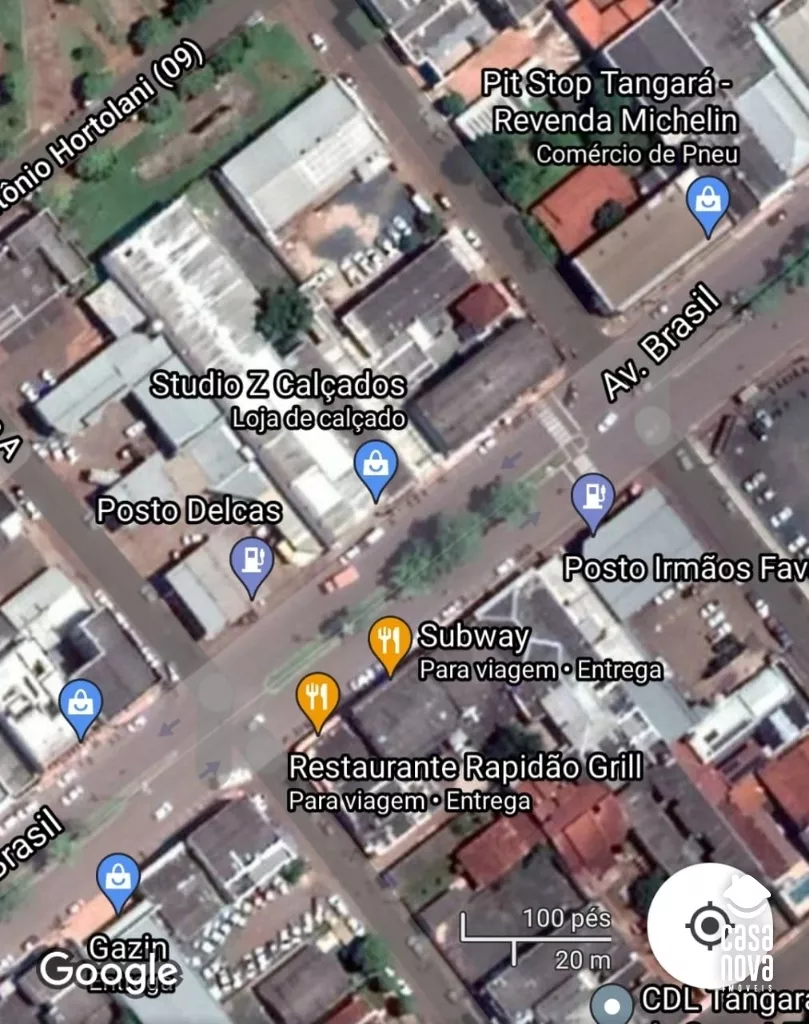This screenshot has height=1024, width=809.
Task: Select the Subway restaurant pin
Action: click(x=389, y=642)
